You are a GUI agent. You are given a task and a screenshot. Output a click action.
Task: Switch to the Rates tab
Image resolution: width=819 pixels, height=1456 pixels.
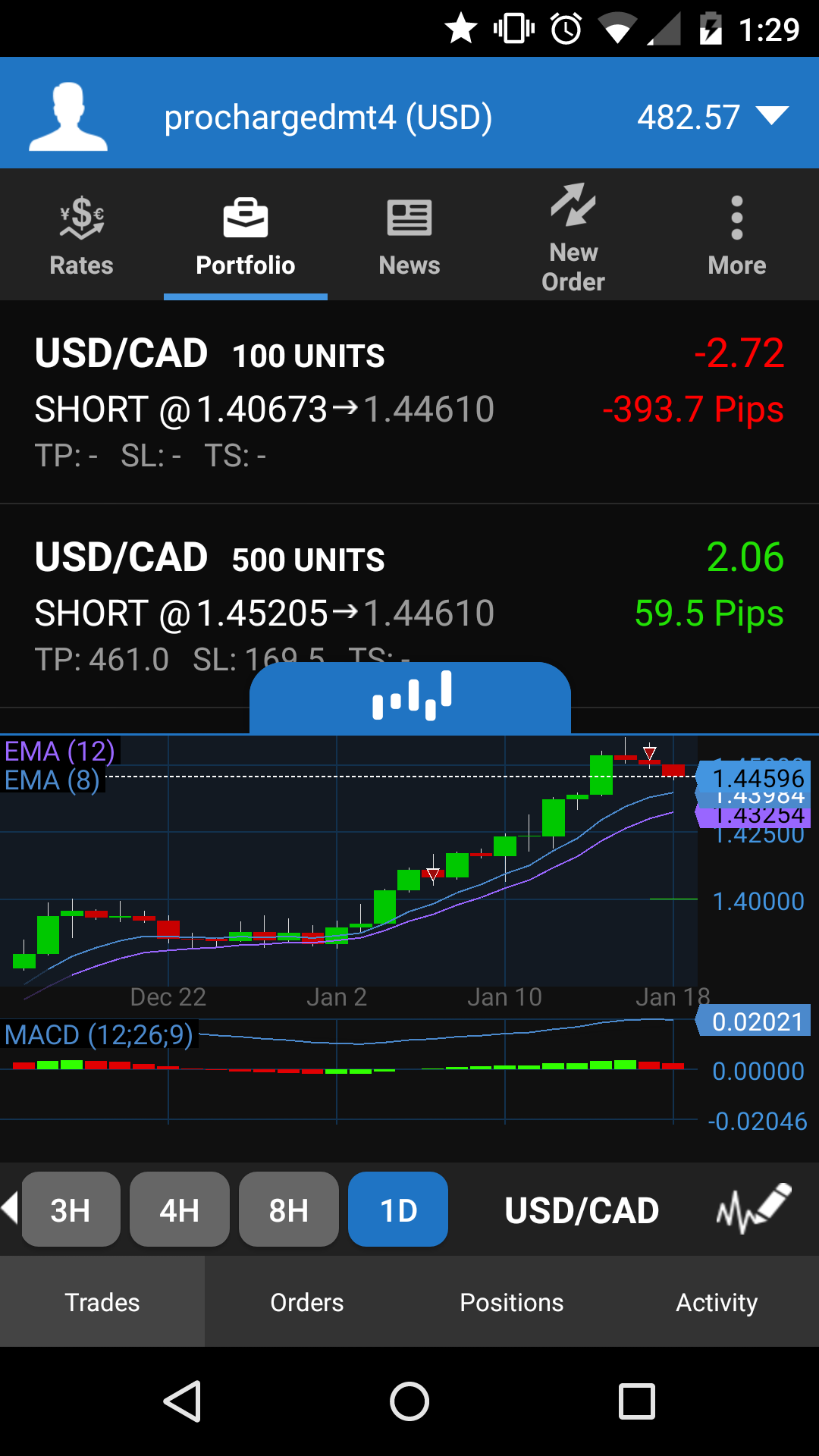81,235
